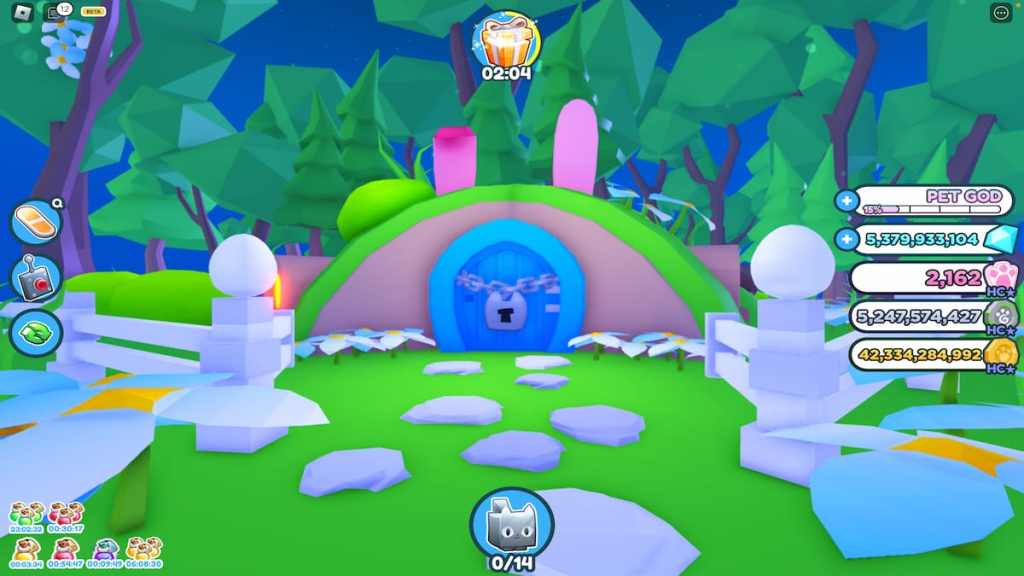Image resolution: width=1024 pixels, height=576 pixels.
Task: Tap the green leaf round button
Action: pyautogui.click(x=36, y=332)
